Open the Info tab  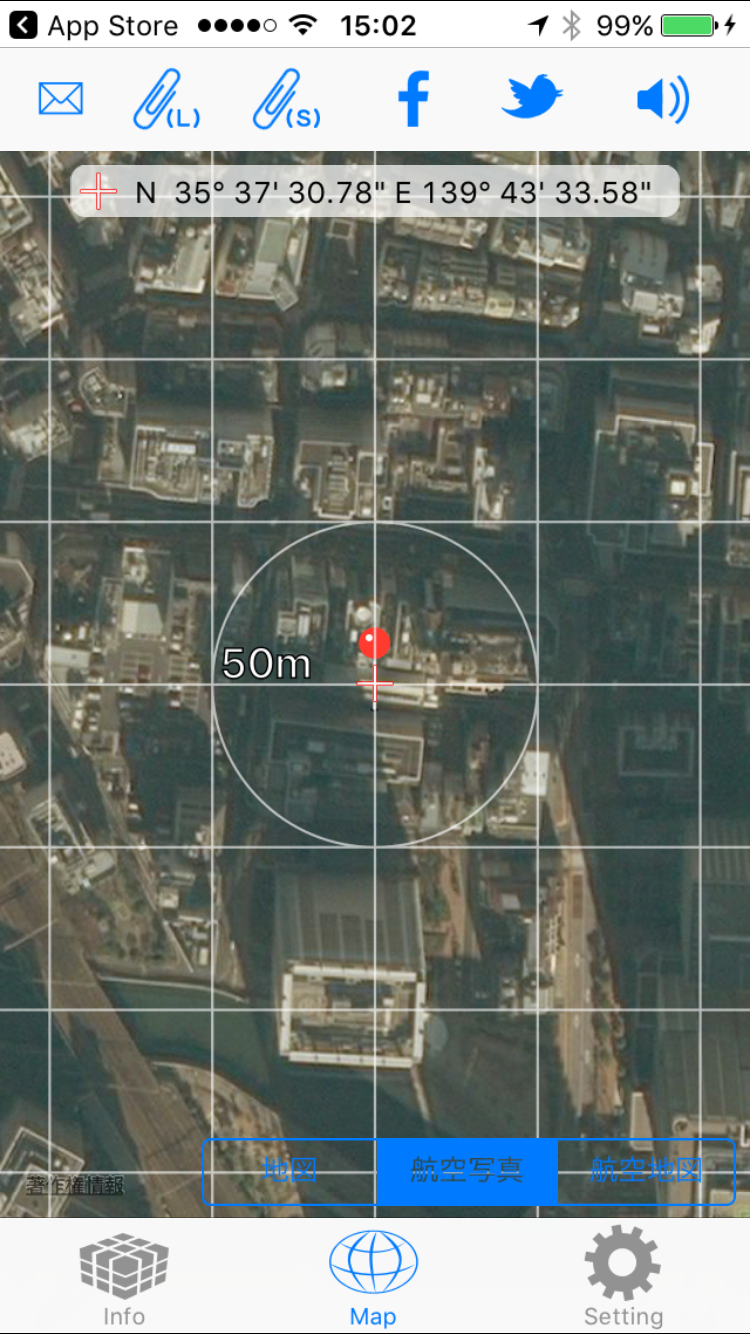click(124, 1280)
